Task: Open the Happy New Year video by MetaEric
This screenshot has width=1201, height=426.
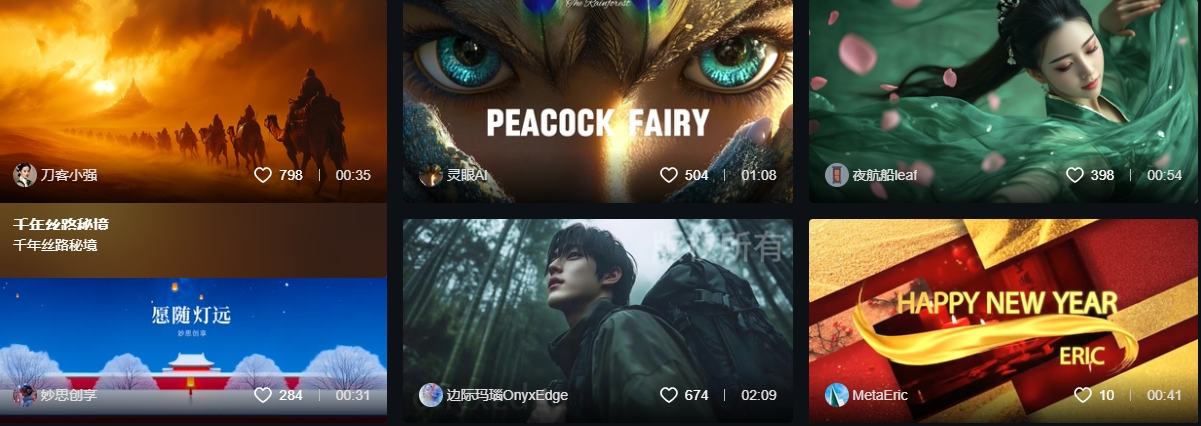Action: (1003, 300)
